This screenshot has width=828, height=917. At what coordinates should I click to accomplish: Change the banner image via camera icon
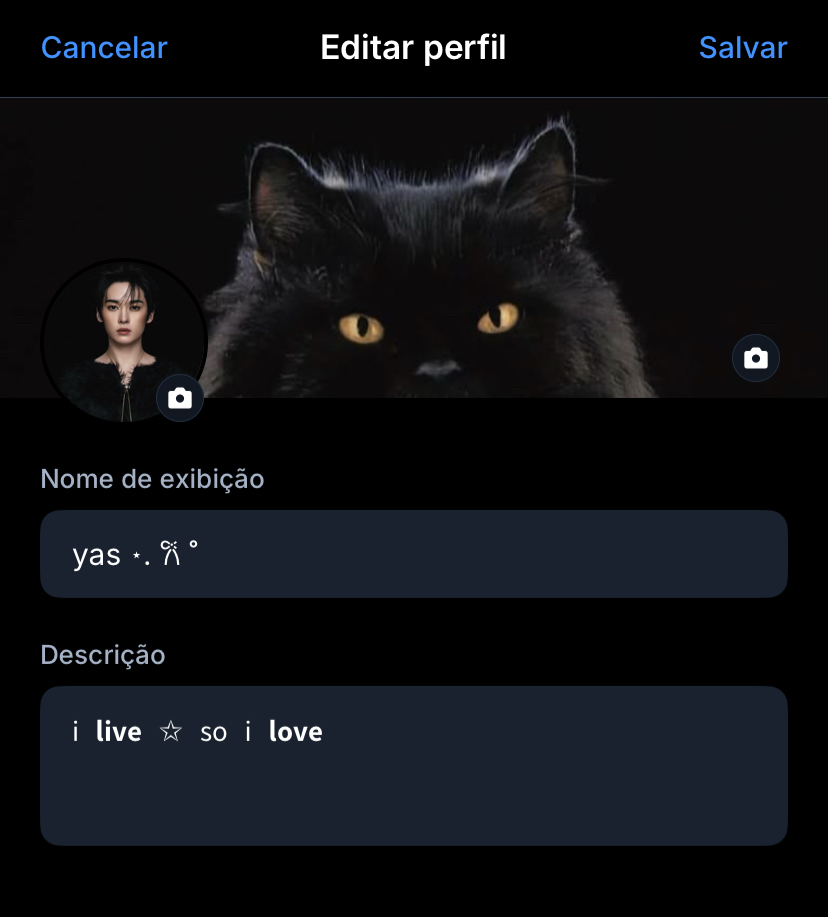tap(756, 358)
